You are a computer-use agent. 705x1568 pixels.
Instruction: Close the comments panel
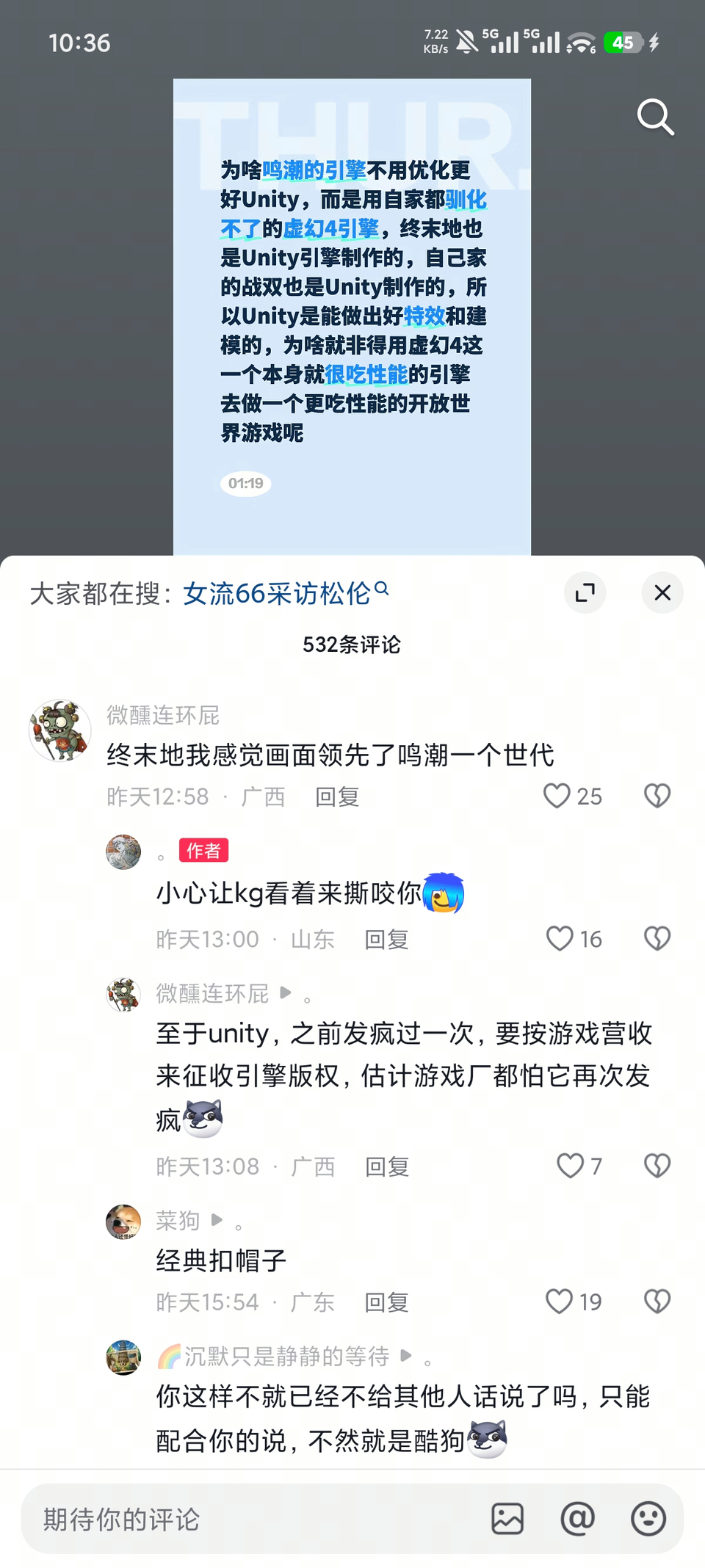[x=662, y=592]
